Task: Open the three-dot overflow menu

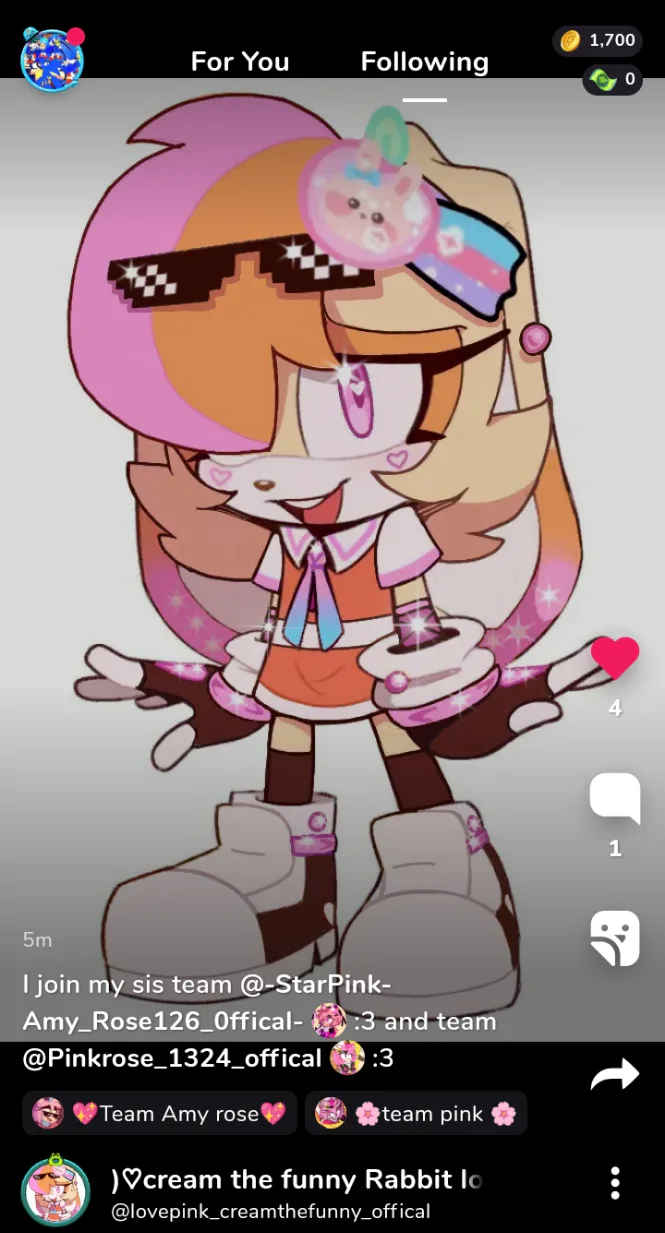Action: pyautogui.click(x=615, y=1183)
